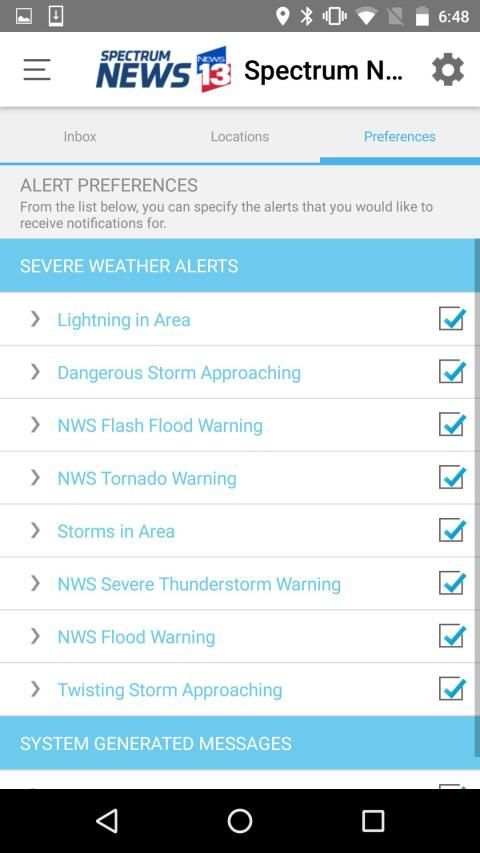Open the hamburger drawer menu
Screen dimensions: 480x853
[37, 70]
